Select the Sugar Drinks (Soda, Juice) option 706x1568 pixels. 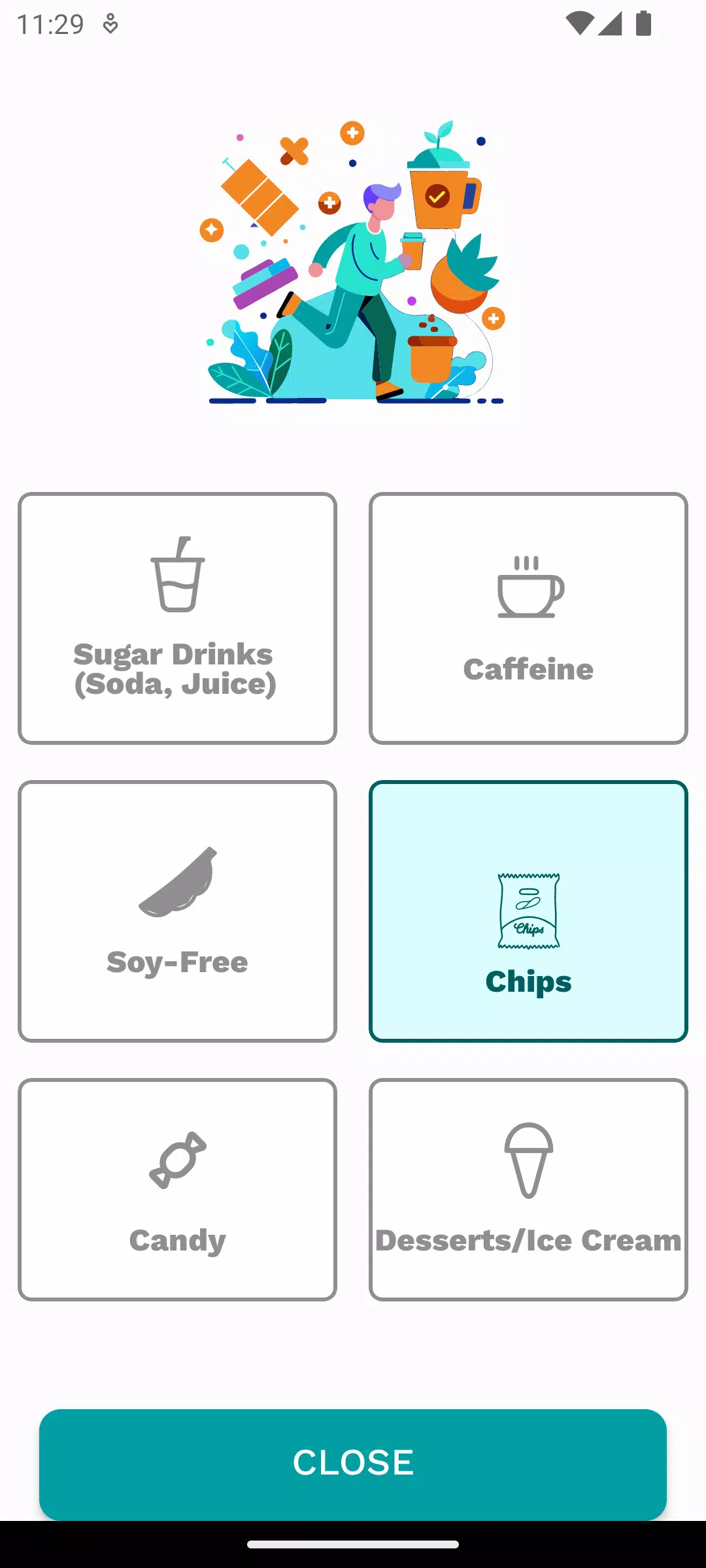(177, 618)
